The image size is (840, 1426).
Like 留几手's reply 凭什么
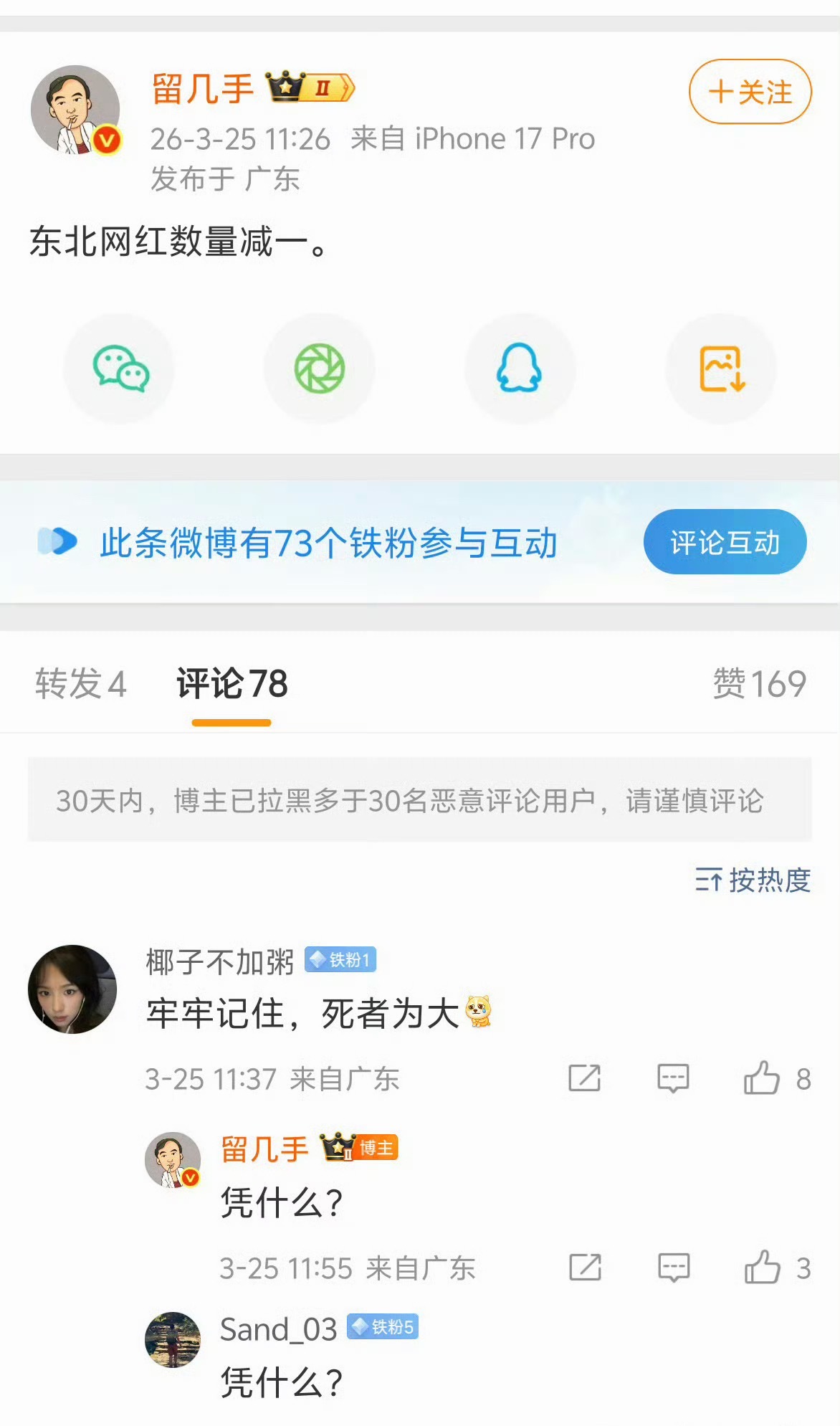765,1268
